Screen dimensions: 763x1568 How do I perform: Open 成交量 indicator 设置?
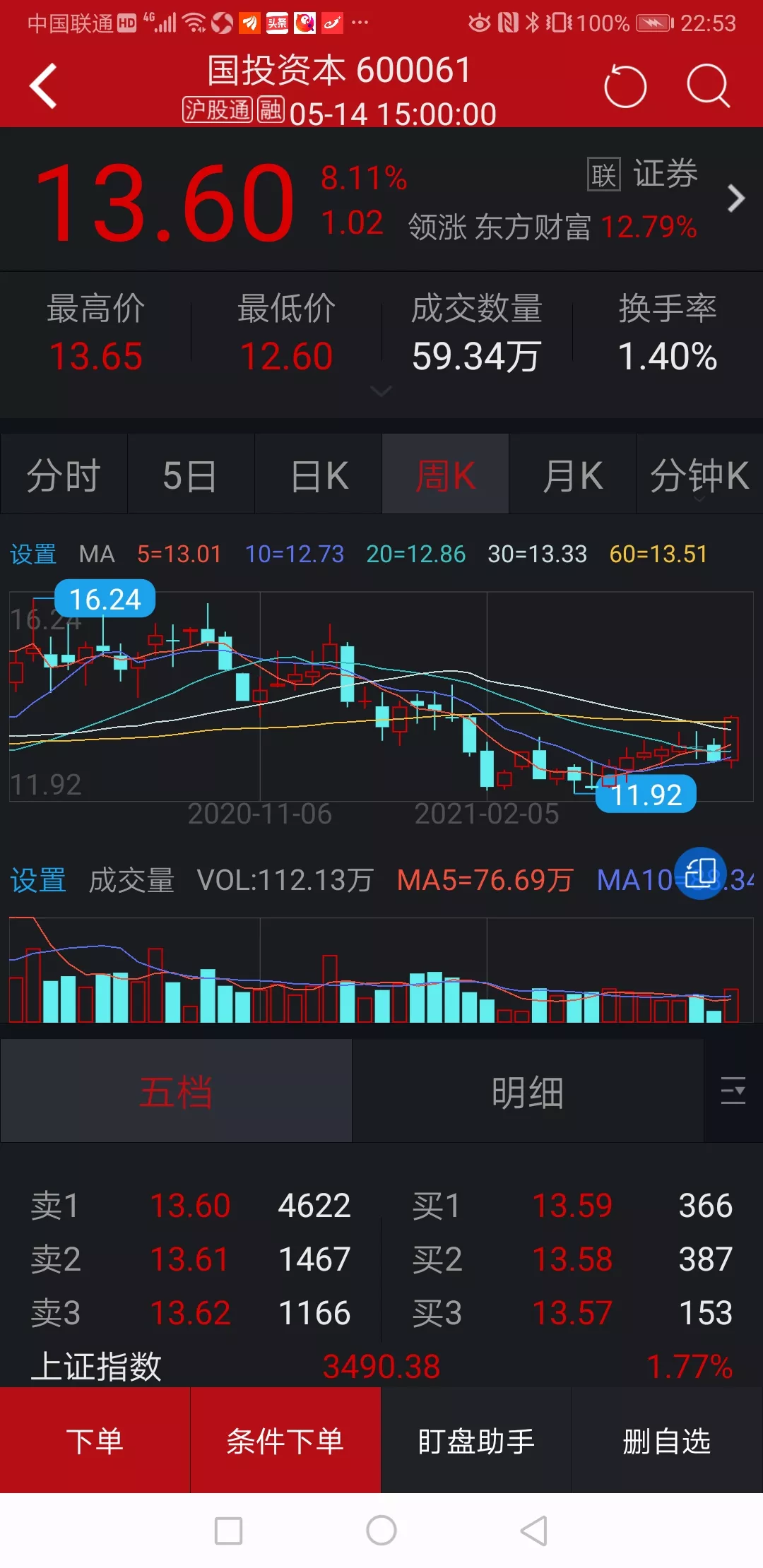click(x=38, y=880)
